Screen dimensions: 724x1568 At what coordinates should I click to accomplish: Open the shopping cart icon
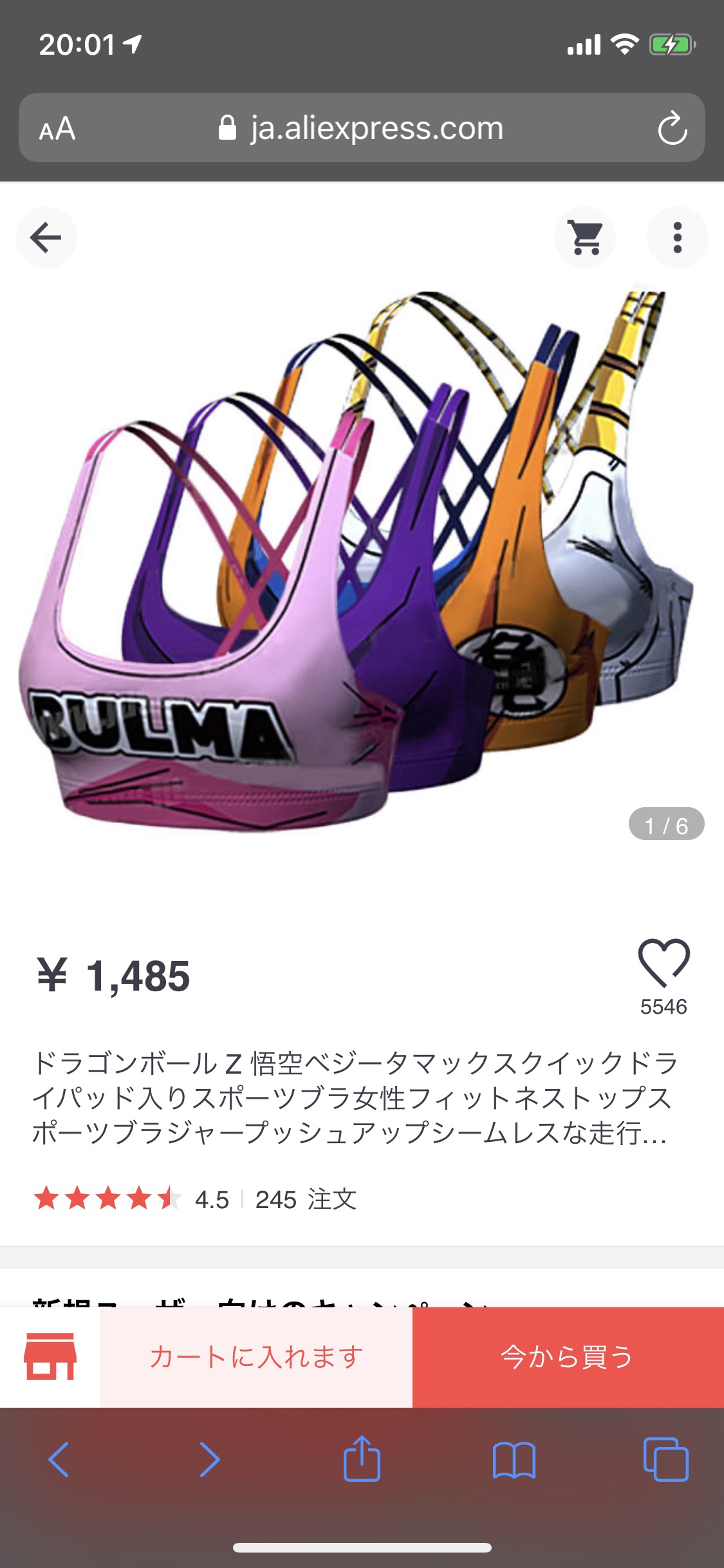coord(586,238)
